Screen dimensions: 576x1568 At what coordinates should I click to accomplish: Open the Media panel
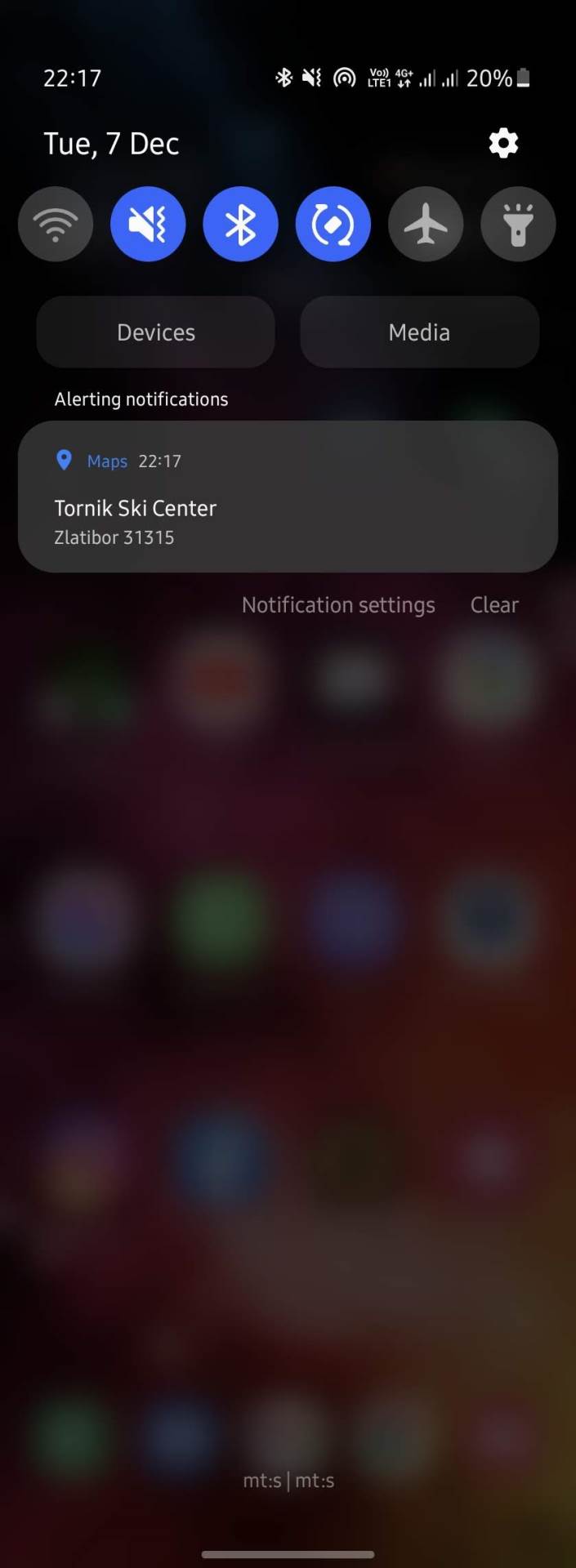tap(419, 332)
